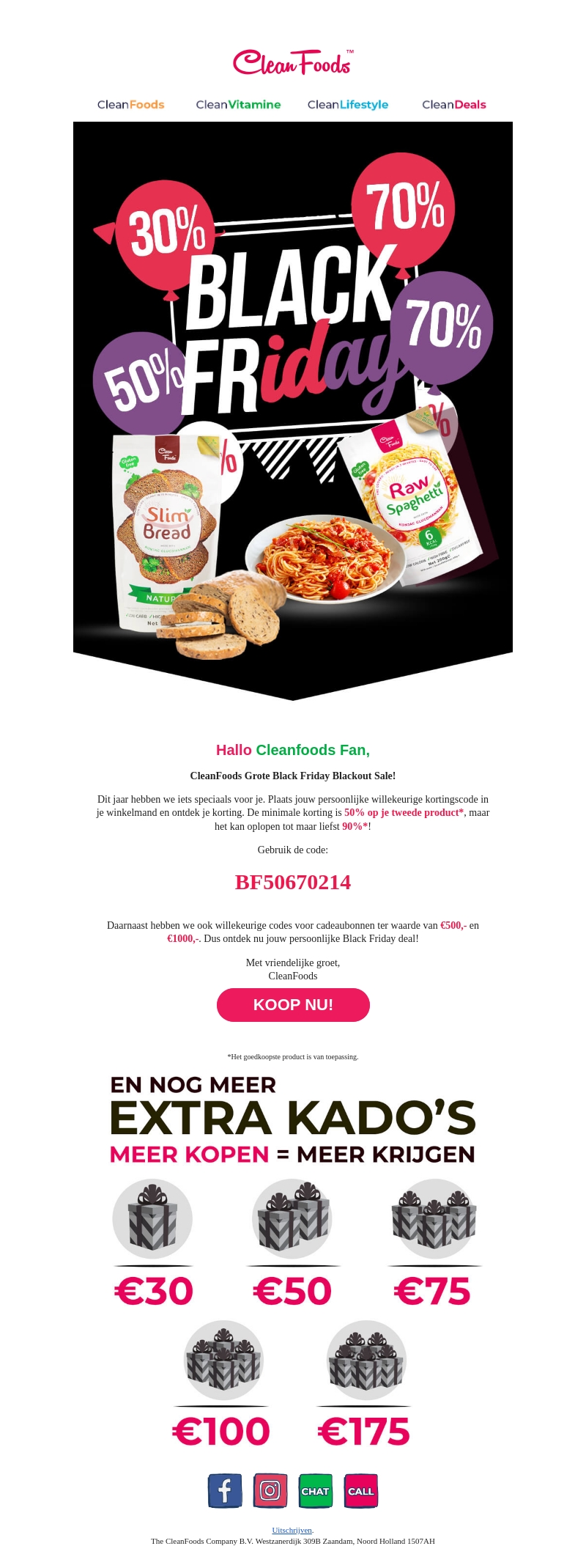
Task: Click the Uitschrijven unsubscribe link
Action: pos(292,1530)
